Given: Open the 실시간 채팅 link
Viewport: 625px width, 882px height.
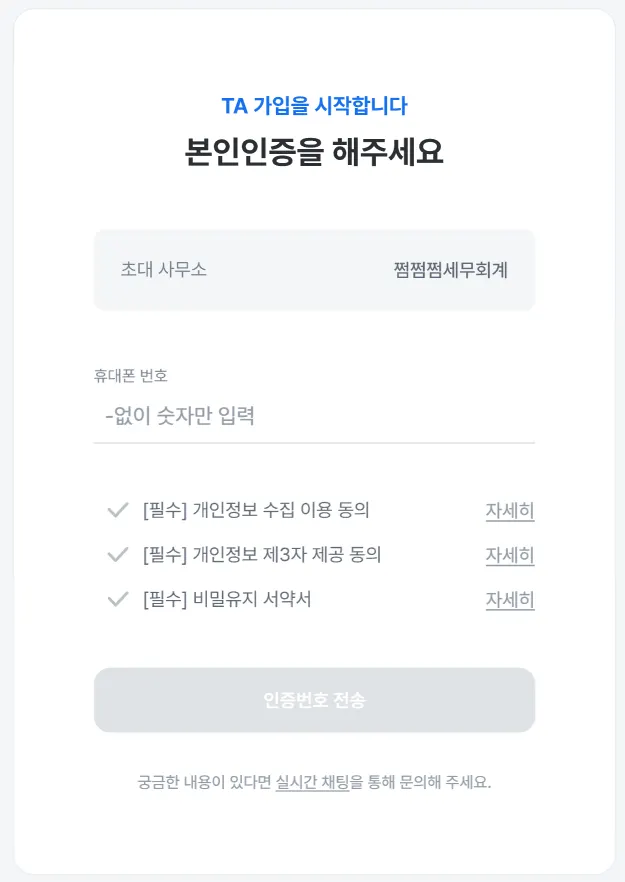Looking at the screenshot, I should (312, 782).
